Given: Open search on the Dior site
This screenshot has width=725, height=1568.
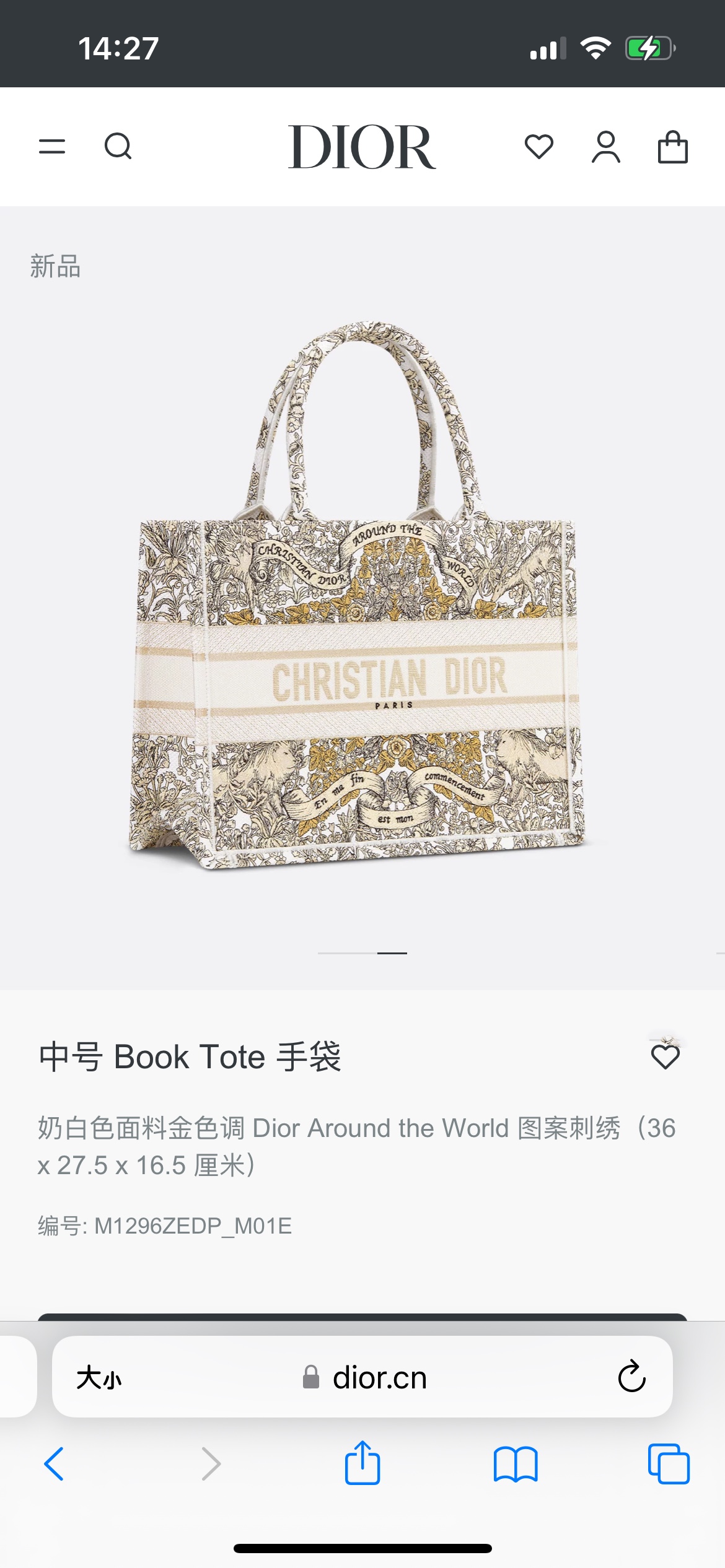Looking at the screenshot, I should (x=118, y=147).
